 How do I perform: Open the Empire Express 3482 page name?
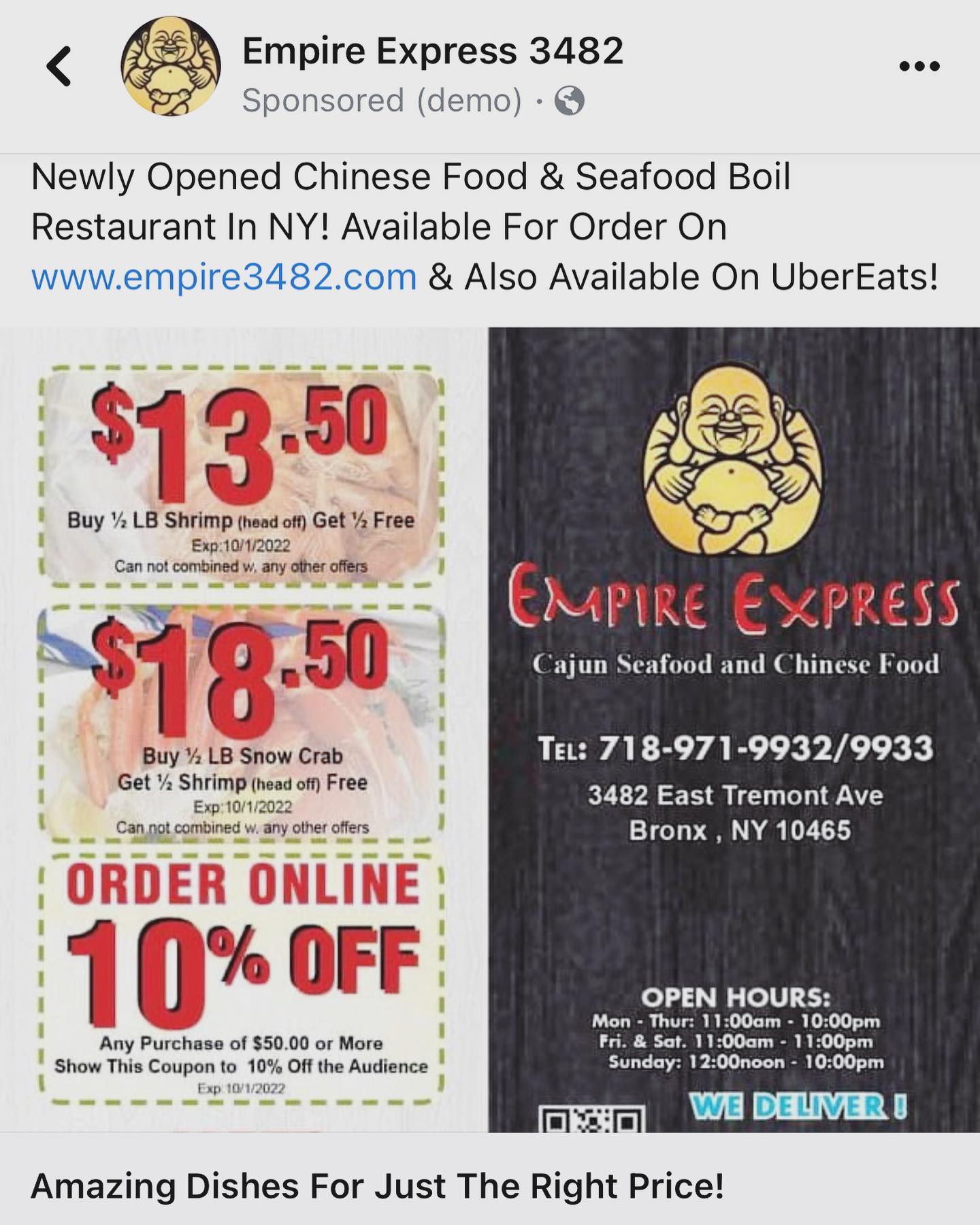click(433, 52)
